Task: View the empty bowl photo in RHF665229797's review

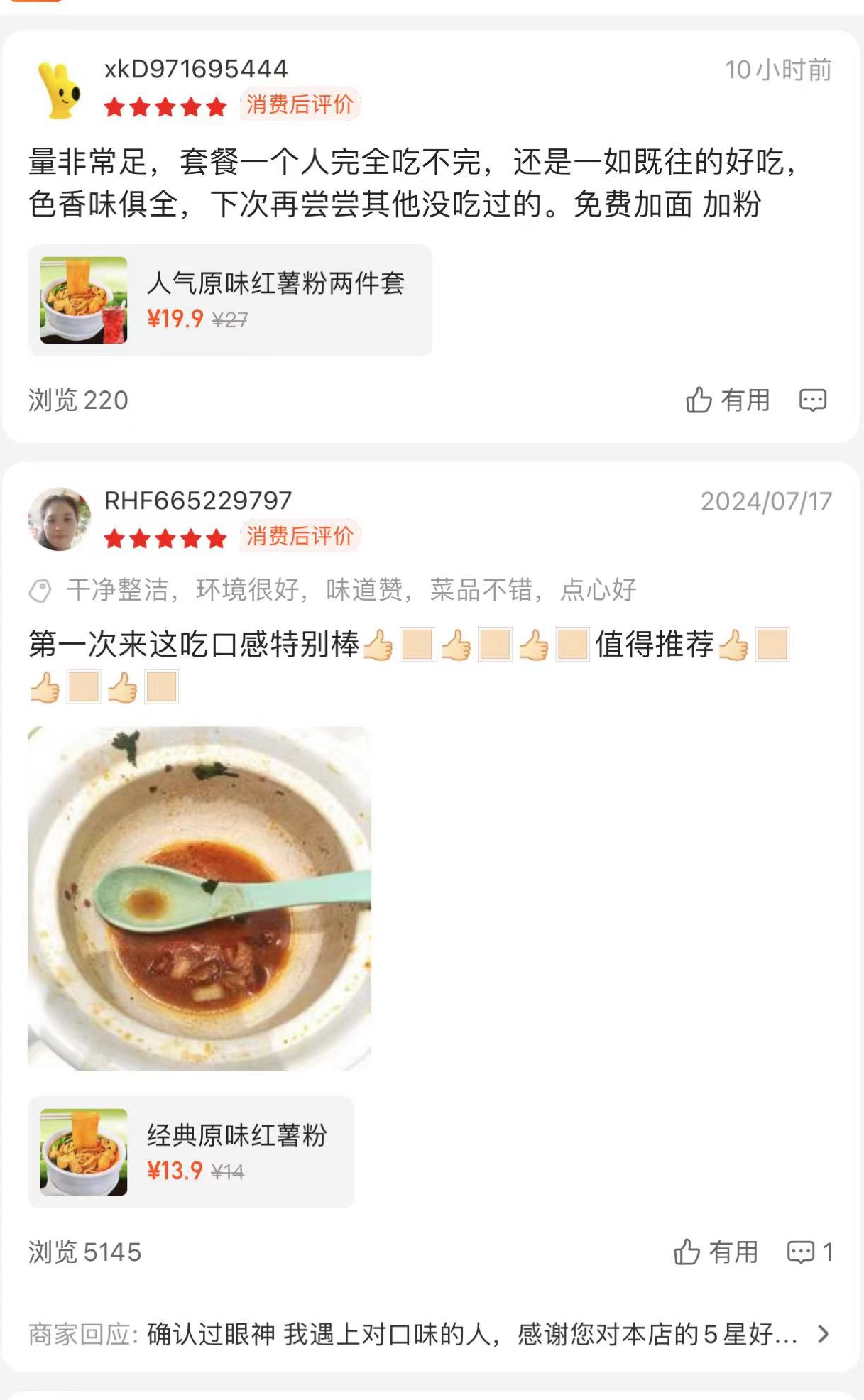Action: (x=199, y=898)
